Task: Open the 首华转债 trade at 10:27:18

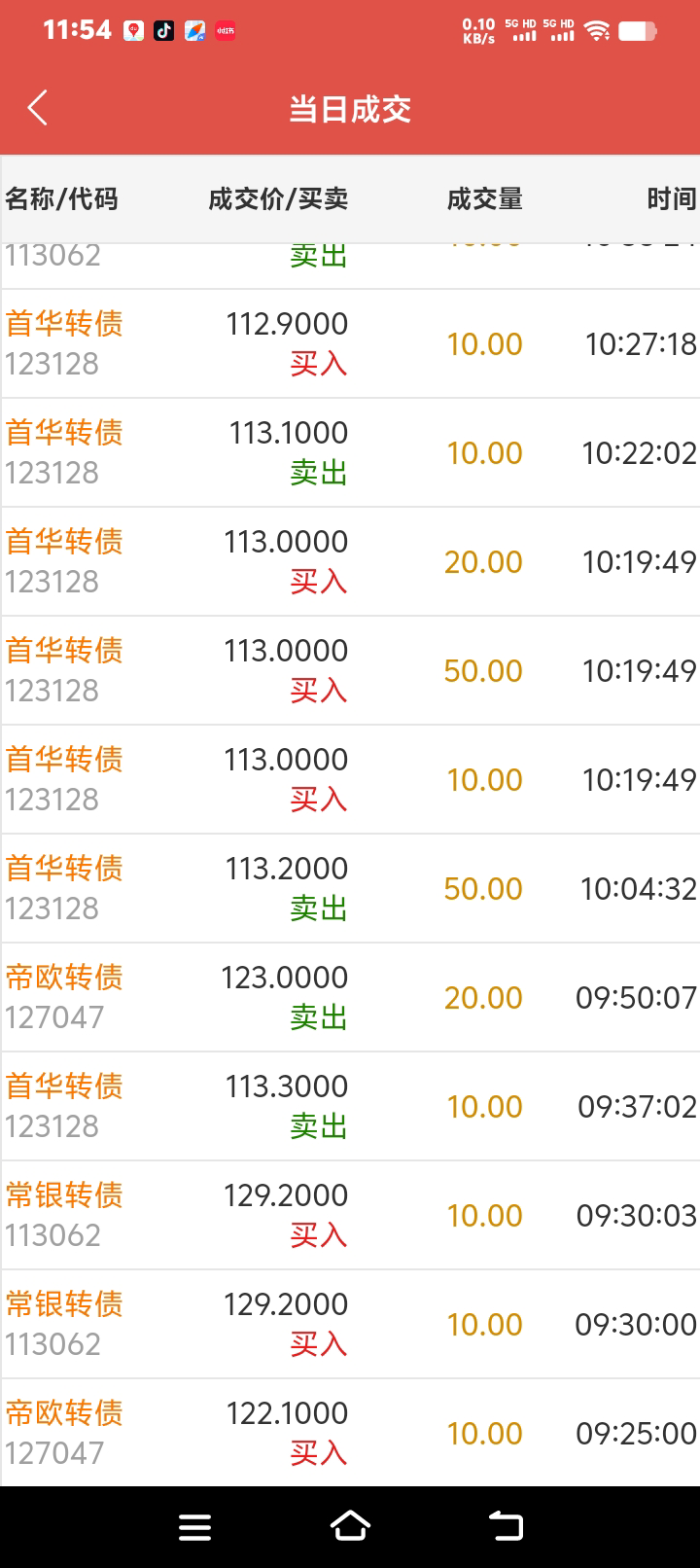Action: pos(350,343)
